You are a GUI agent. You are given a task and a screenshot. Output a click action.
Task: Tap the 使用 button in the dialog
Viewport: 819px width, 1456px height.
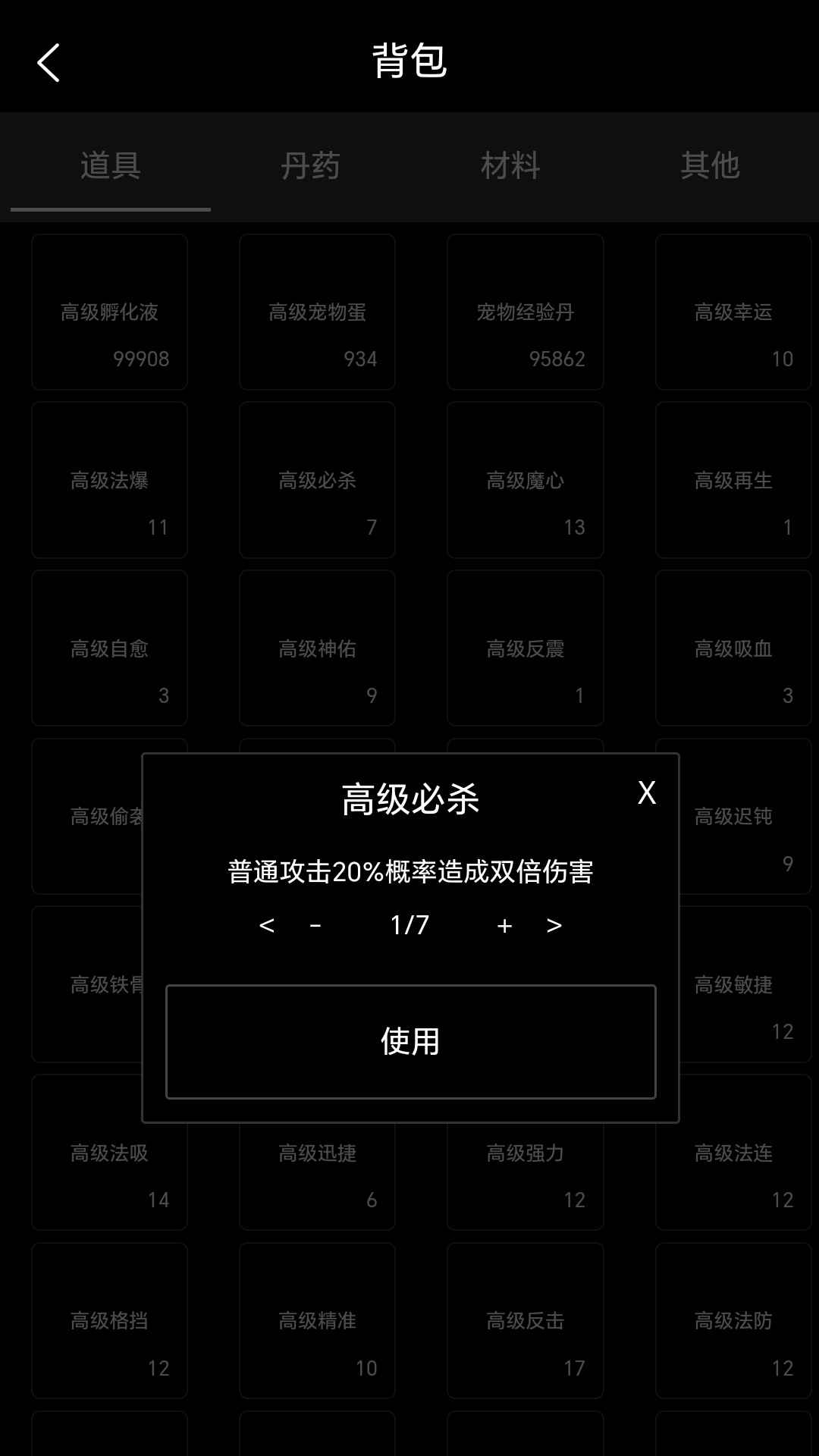[x=409, y=1040]
